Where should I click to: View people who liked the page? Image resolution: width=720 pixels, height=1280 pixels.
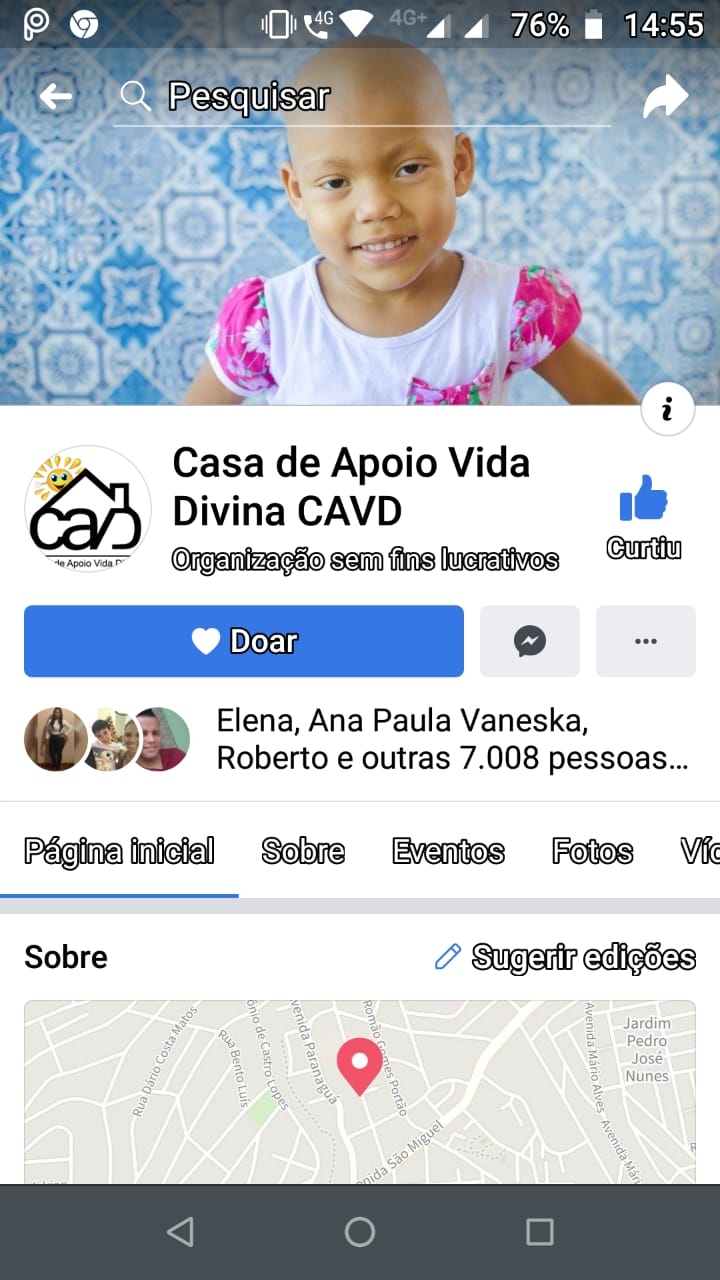point(360,740)
